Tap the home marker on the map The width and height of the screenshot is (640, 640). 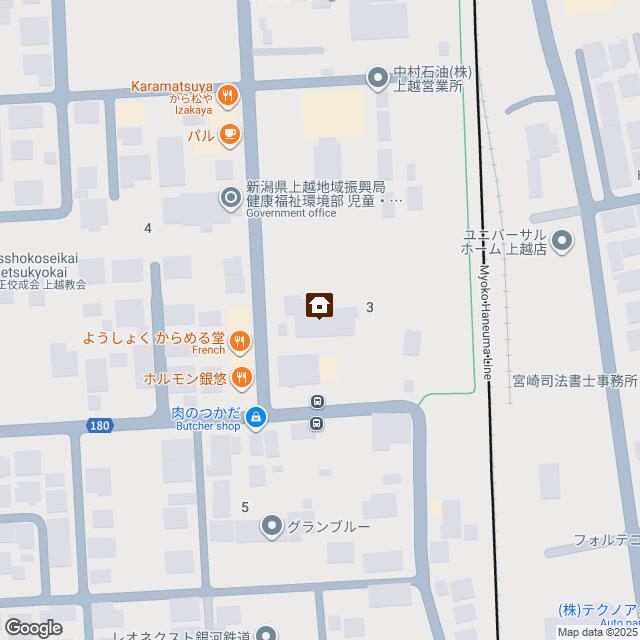[319, 305]
